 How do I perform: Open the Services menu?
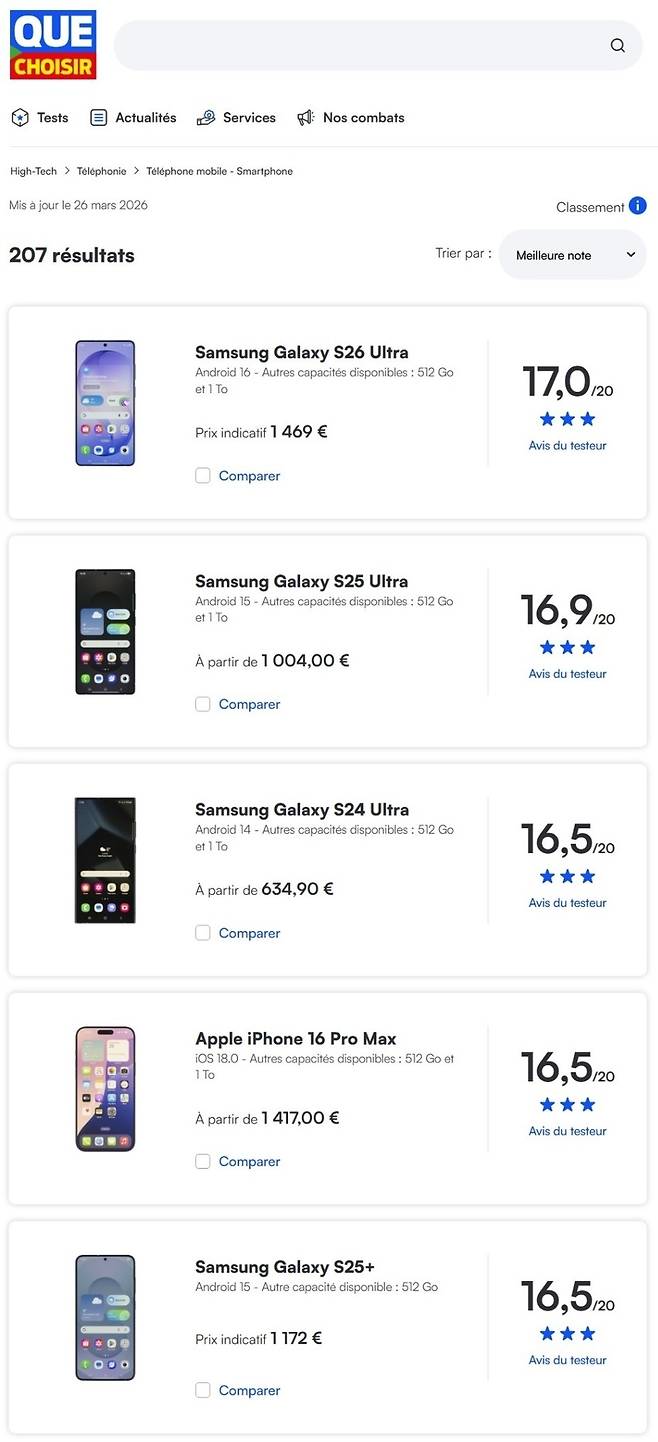(x=236, y=118)
